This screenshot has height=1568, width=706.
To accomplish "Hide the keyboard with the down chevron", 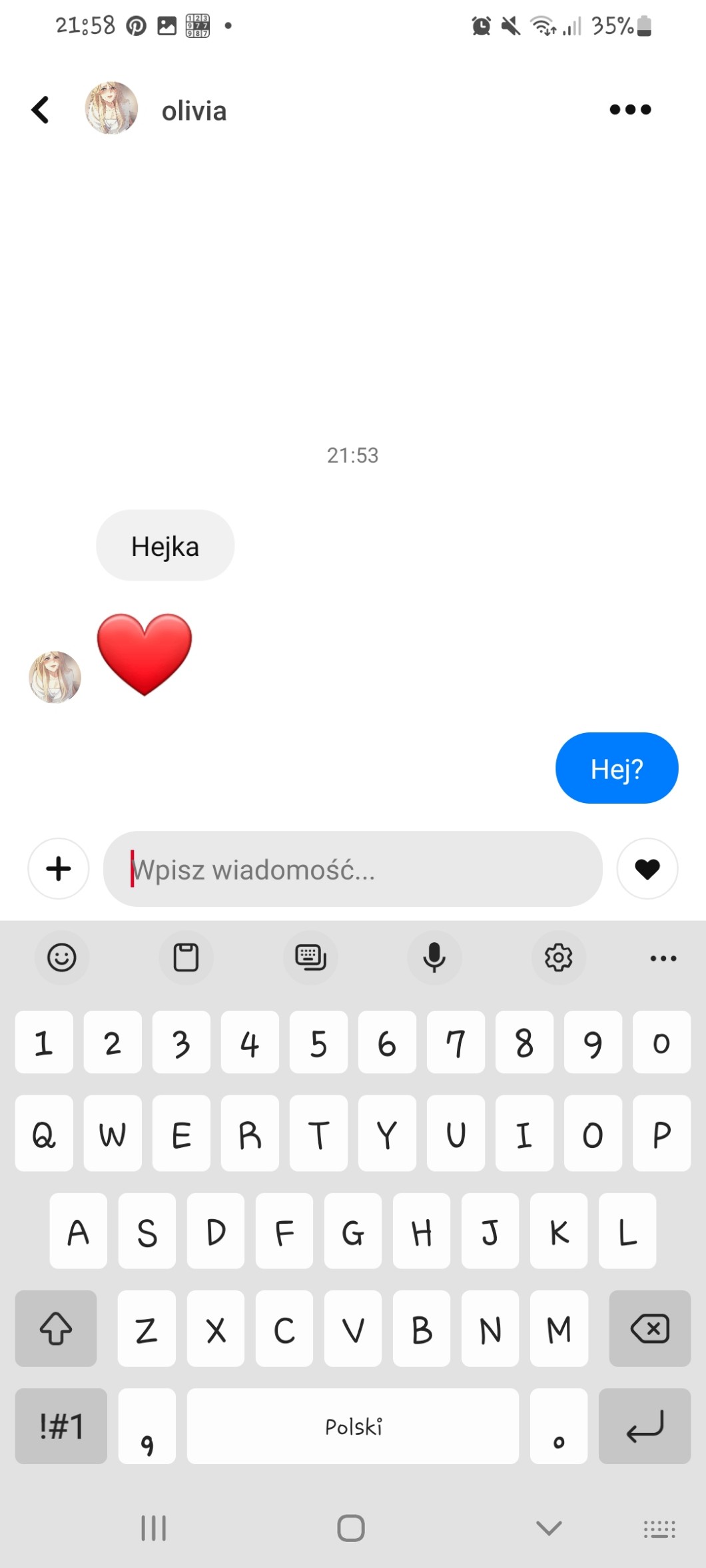I will tap(549, 1527).
